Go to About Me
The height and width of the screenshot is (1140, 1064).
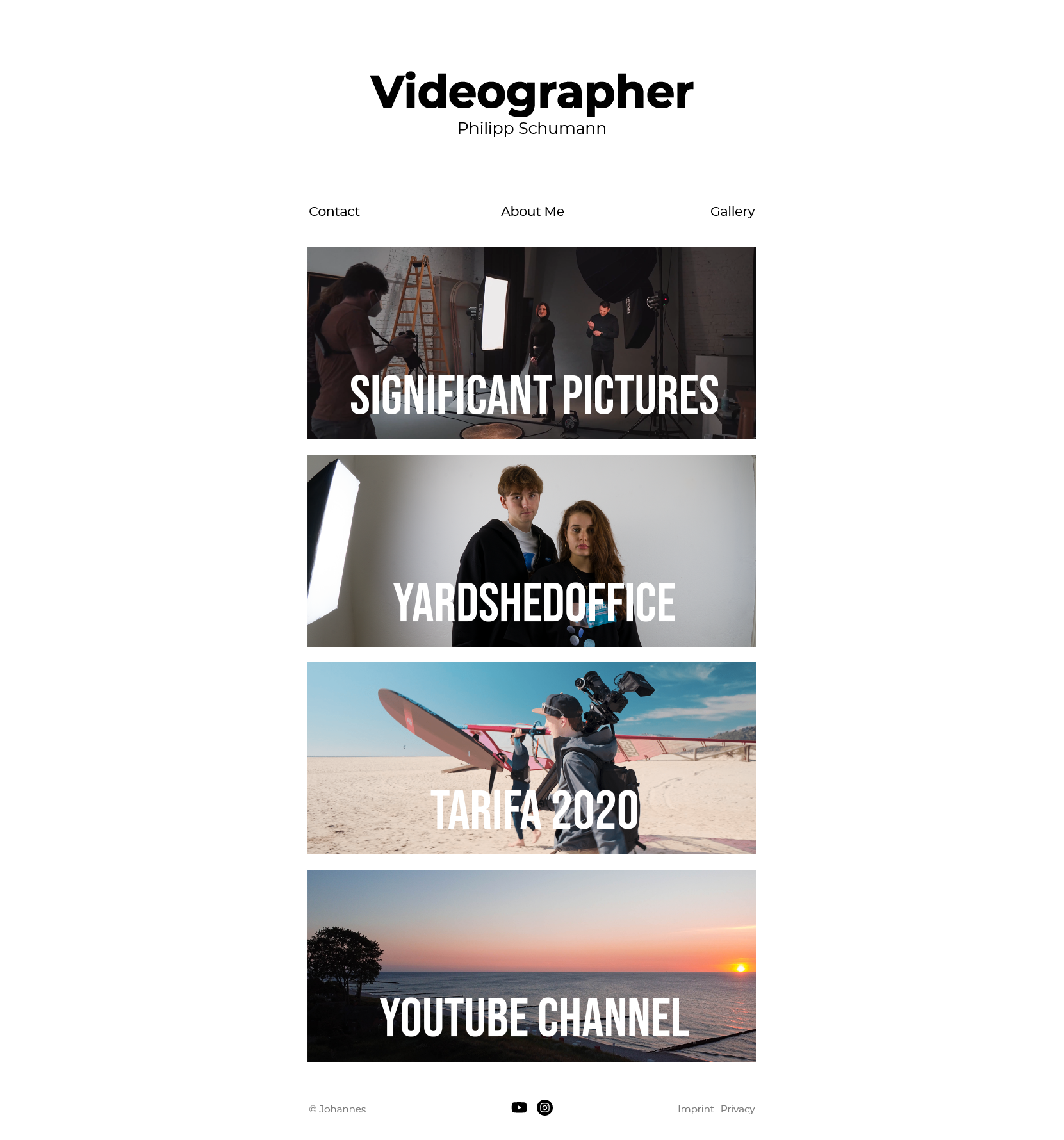click(x=532, y=211)
